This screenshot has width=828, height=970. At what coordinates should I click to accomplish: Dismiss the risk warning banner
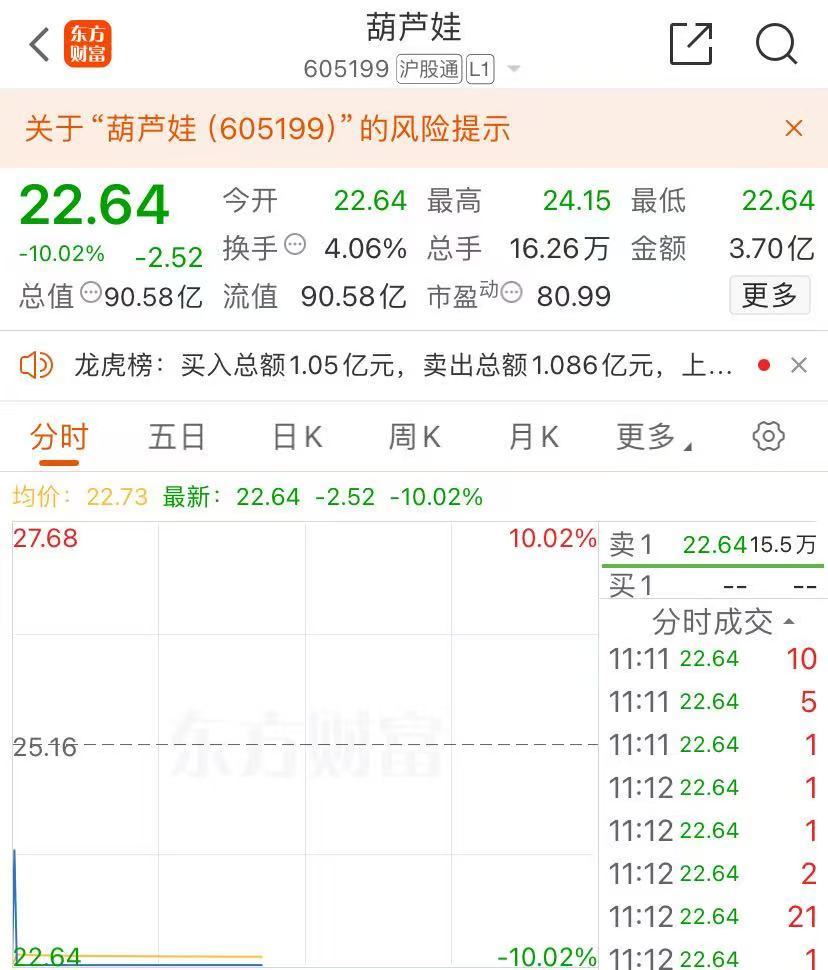click(x=794, y=128)
